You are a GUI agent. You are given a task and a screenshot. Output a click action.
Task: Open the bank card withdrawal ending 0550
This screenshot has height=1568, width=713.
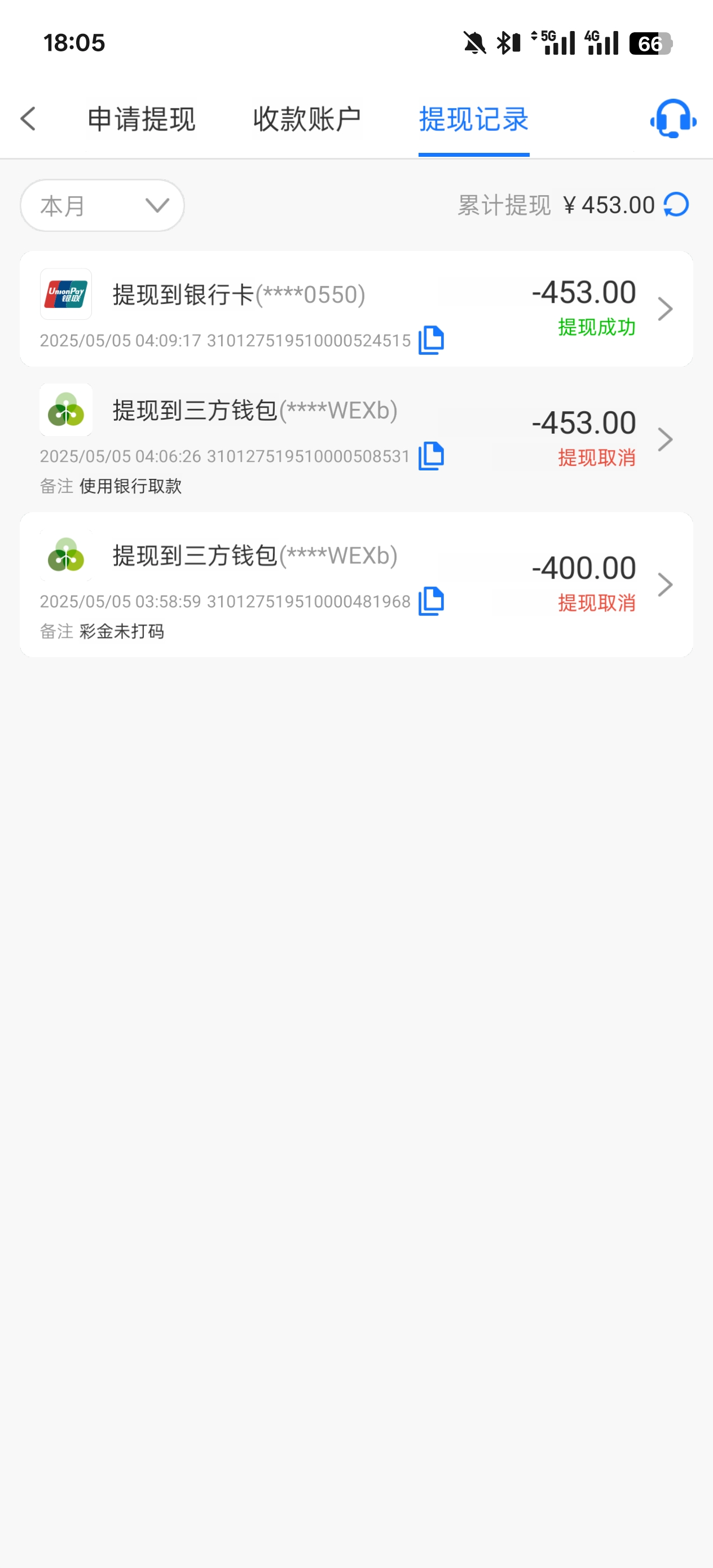click(355, 309)
